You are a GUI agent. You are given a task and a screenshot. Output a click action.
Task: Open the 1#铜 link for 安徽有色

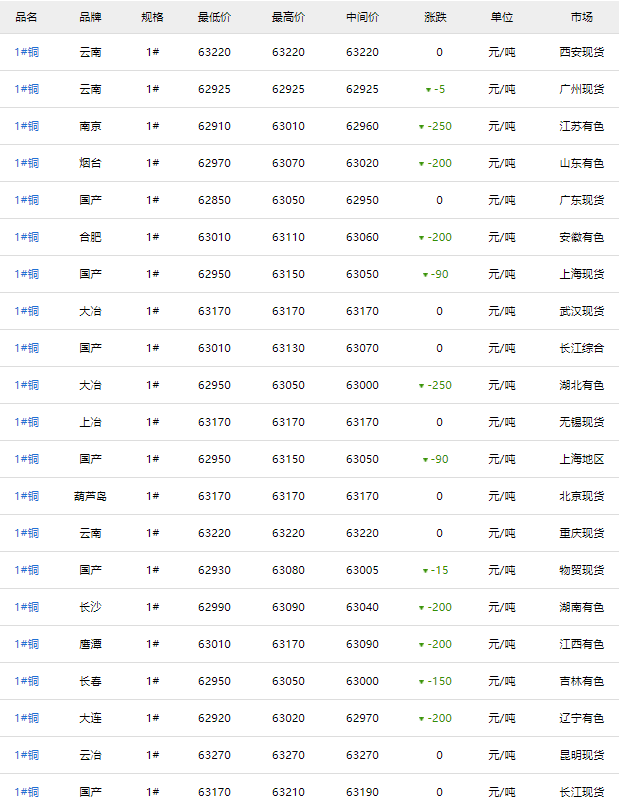[x=27, y=237]
